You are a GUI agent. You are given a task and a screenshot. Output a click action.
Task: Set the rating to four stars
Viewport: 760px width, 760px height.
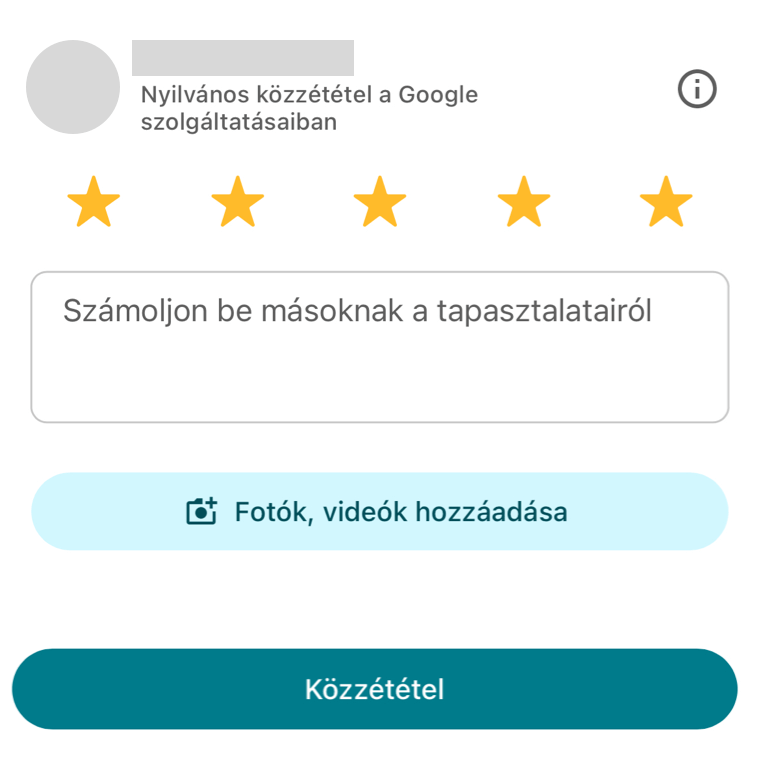523,202
